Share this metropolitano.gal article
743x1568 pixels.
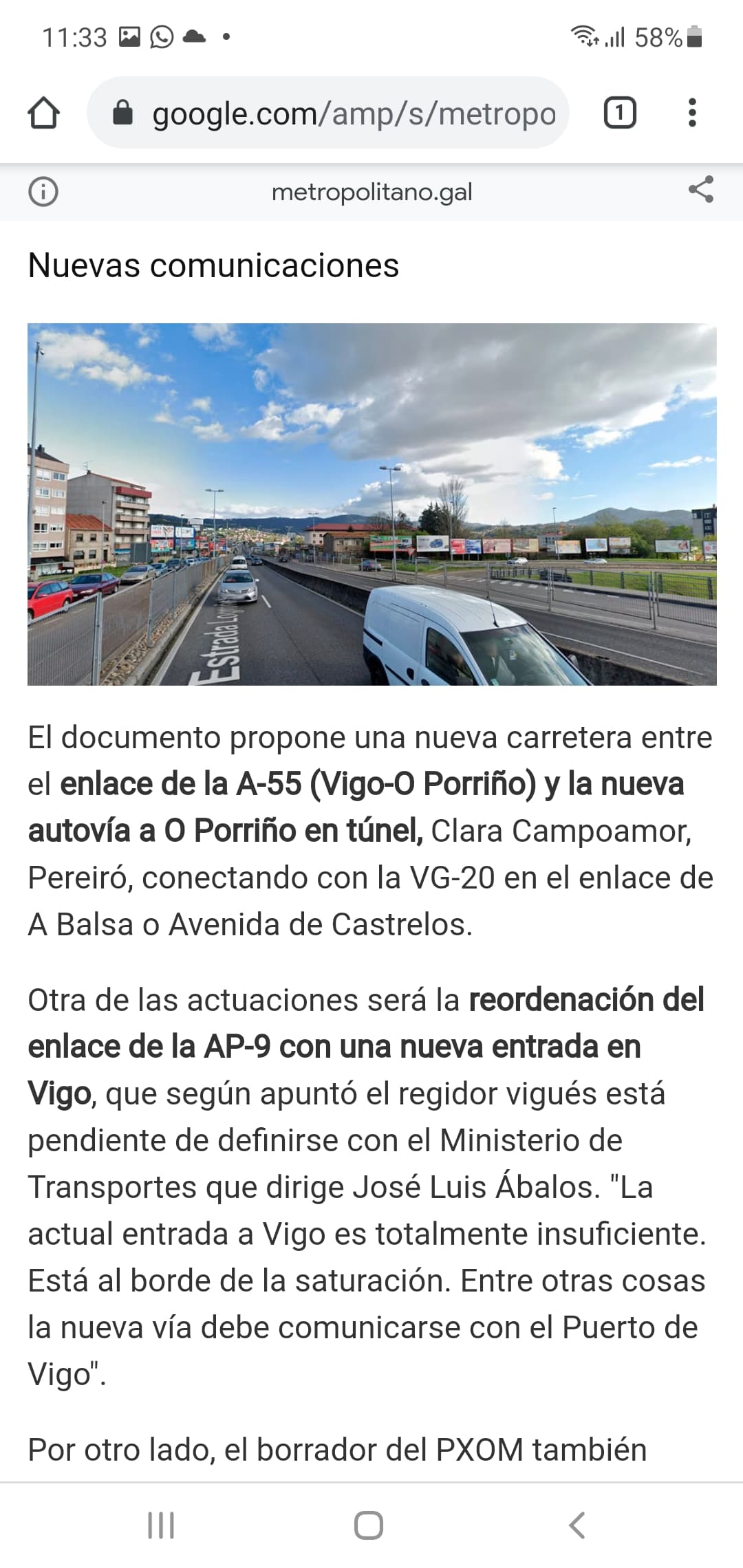pos(701,190)
